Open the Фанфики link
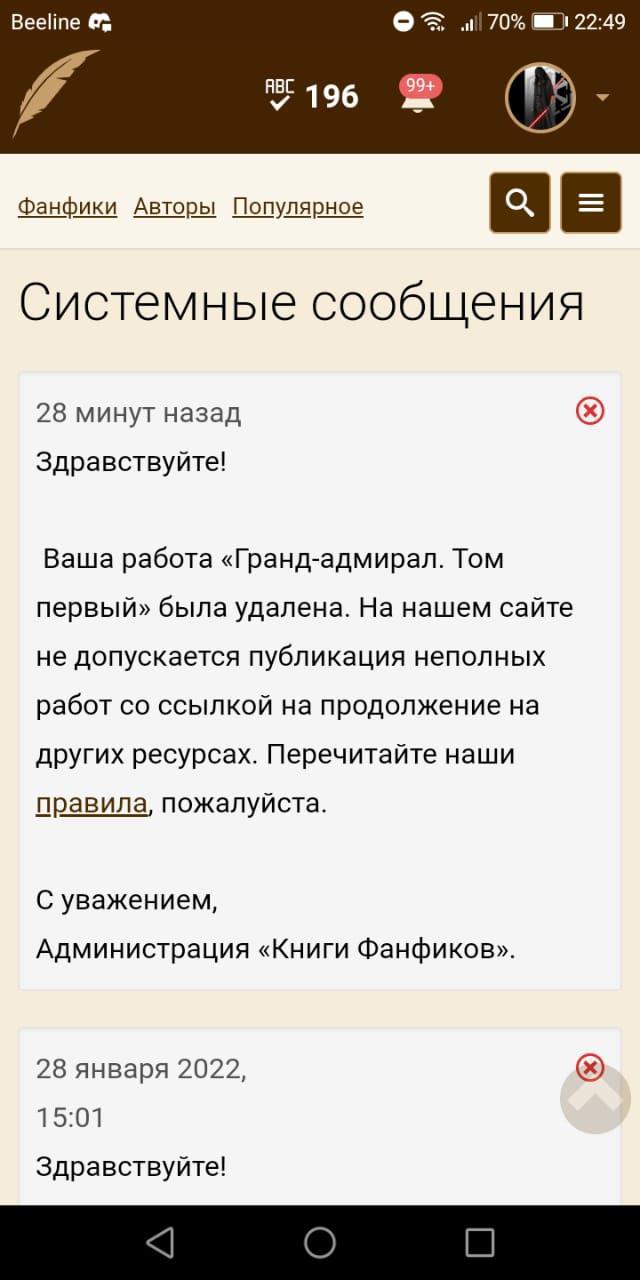The image size is (640, 1280). 67,207
